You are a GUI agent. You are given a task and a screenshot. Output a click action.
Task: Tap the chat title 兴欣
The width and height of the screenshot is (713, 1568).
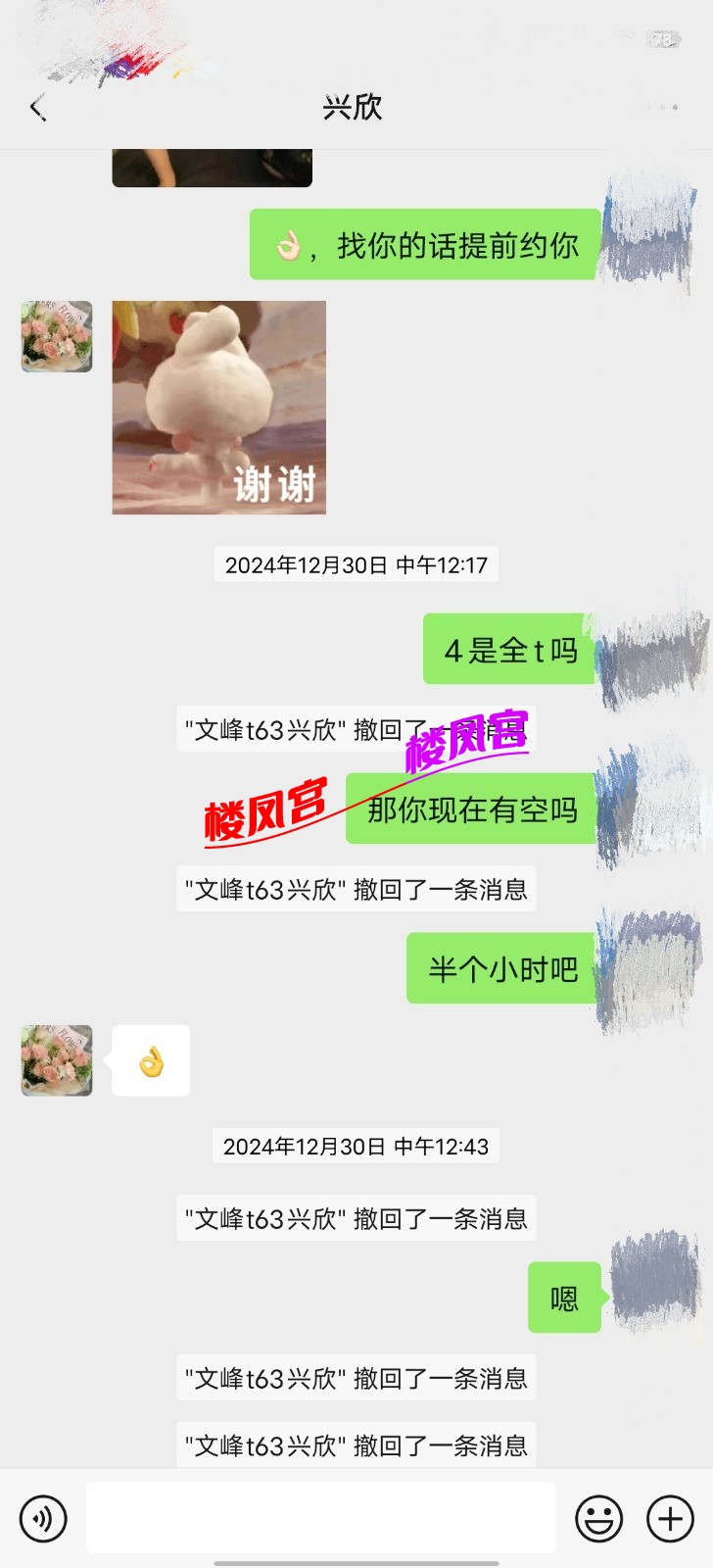click(356, 108)
